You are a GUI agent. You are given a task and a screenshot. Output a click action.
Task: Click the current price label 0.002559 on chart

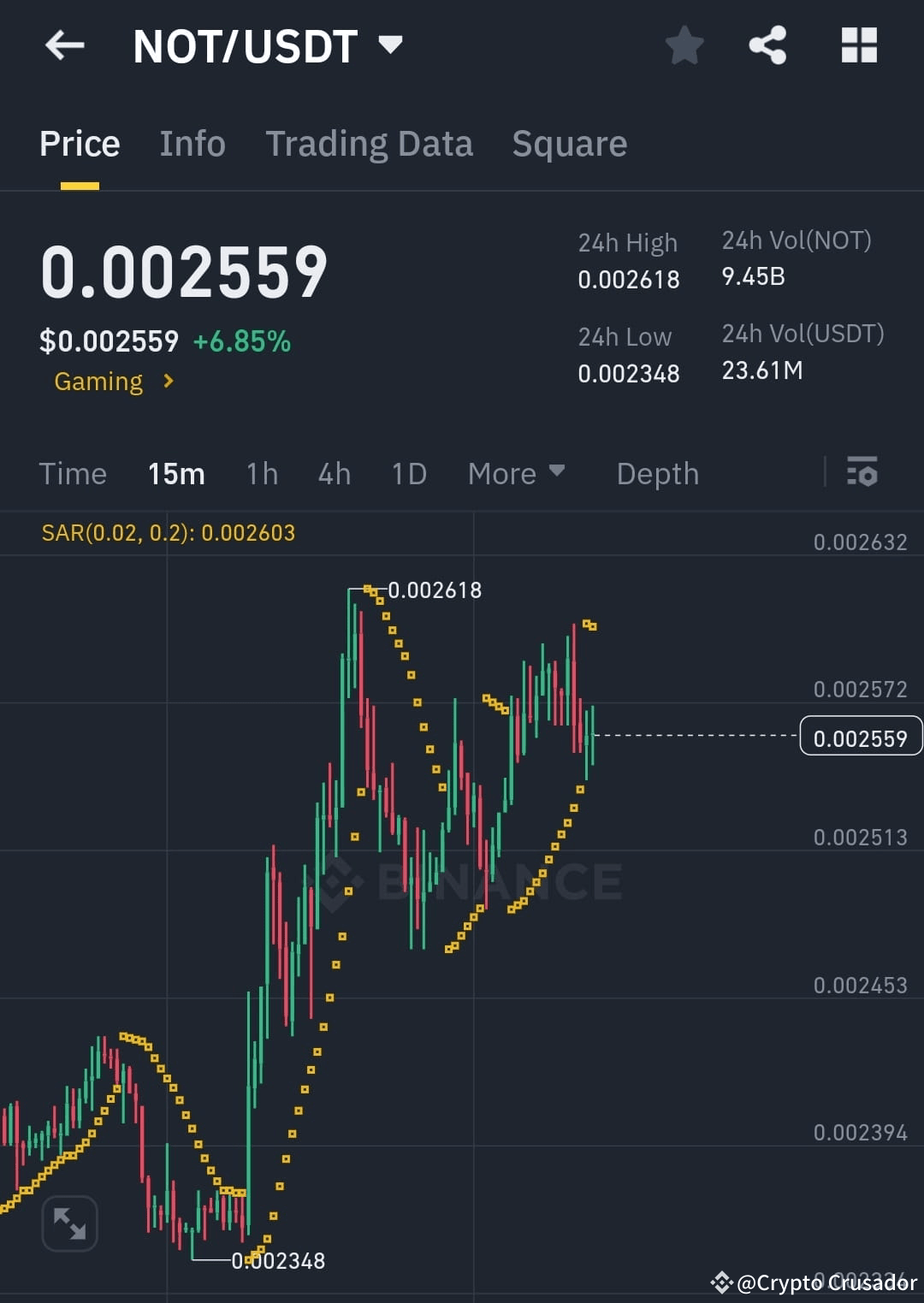[860, 735]
